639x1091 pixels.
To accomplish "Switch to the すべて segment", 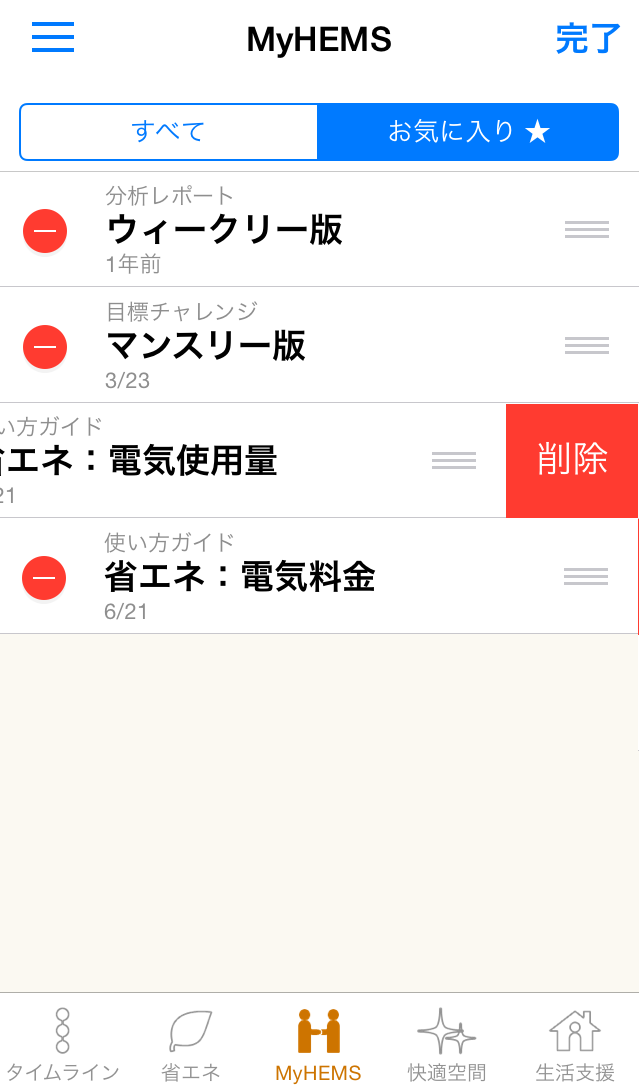I will click(x=169, y=131).
